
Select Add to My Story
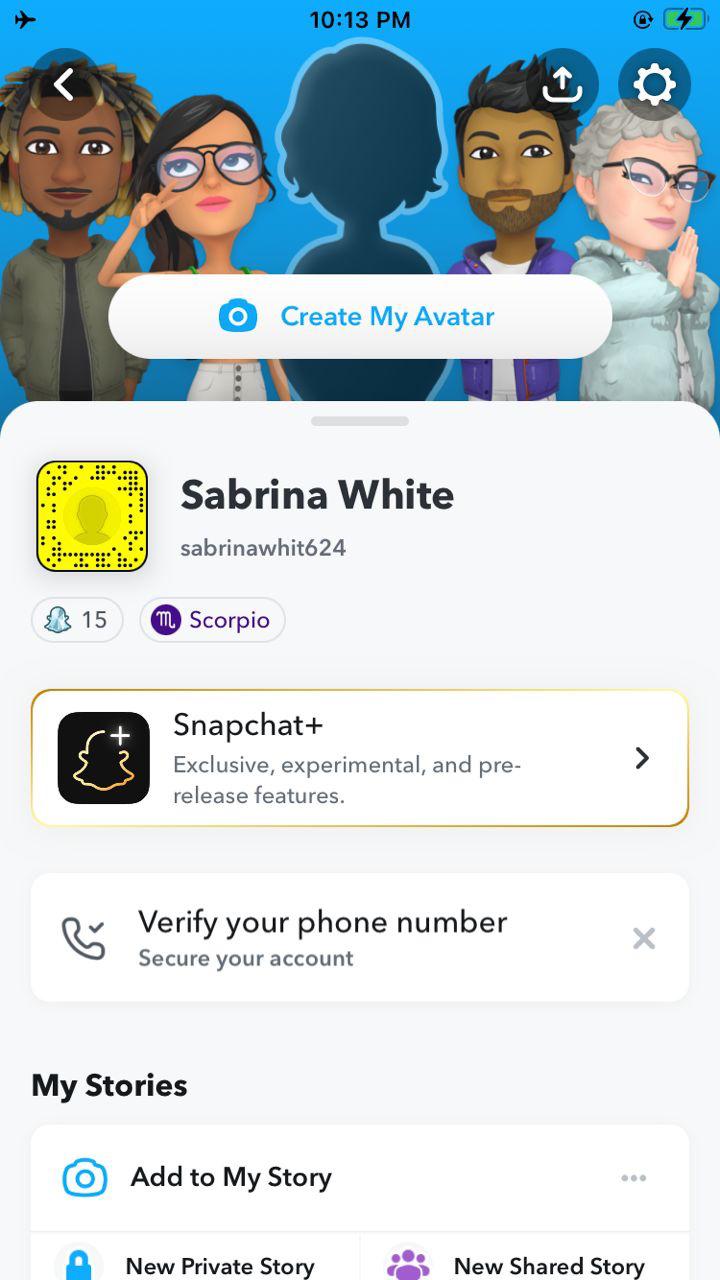point(230,1177)
